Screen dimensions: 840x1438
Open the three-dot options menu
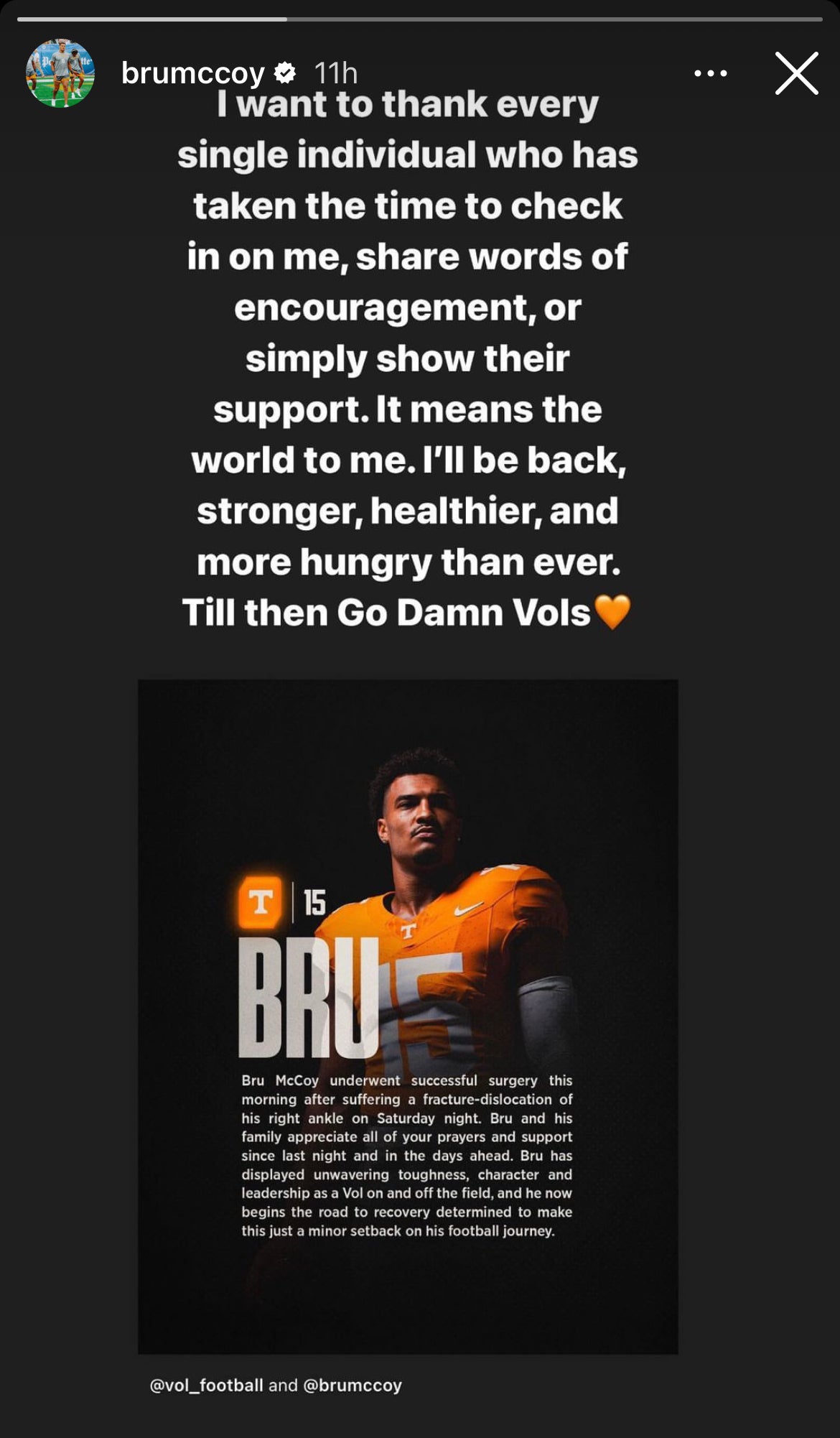[710, 73]
